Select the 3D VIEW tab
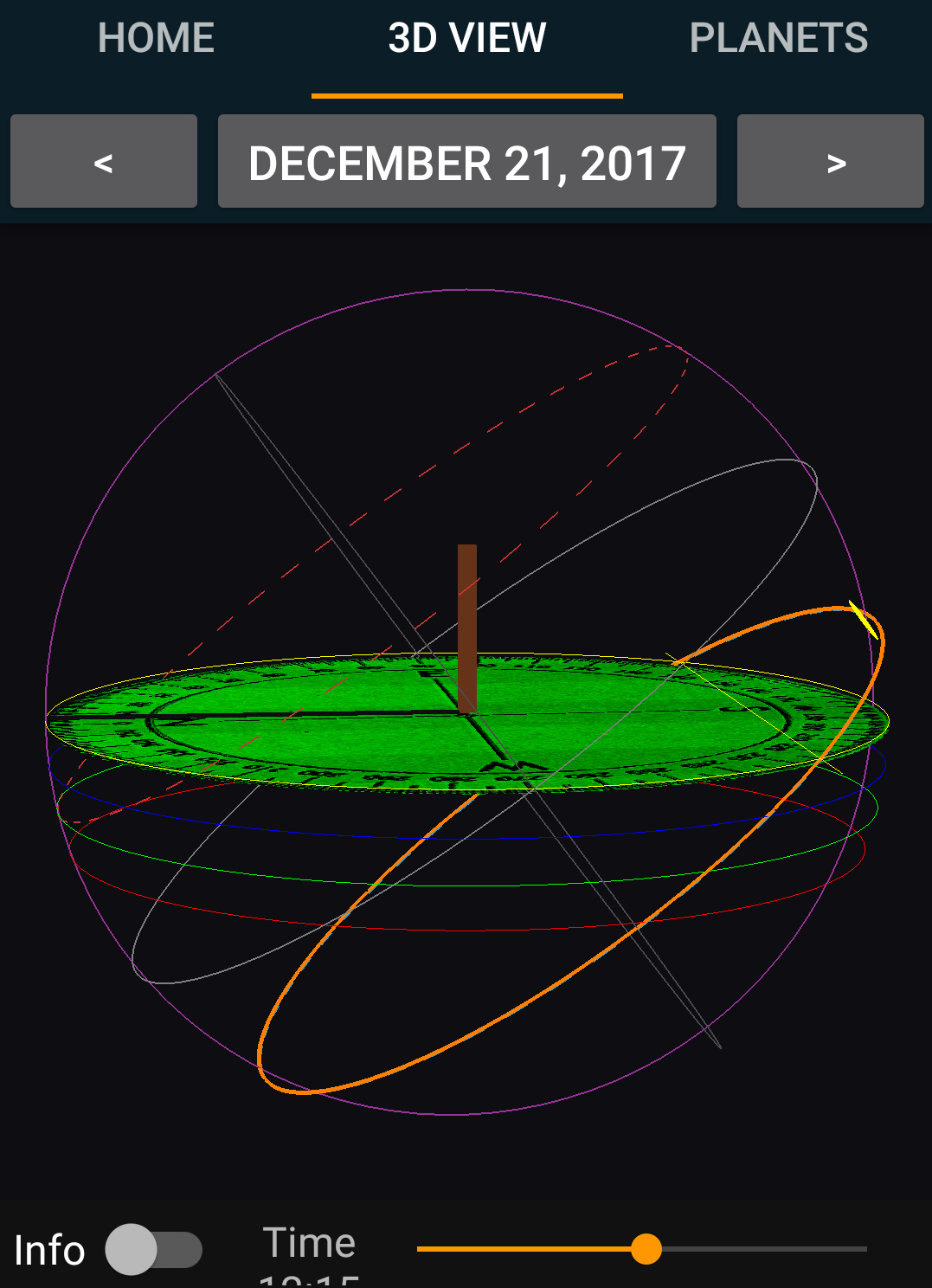The width and height of the screenshot is (932, 1288). (x=466, y=38)
